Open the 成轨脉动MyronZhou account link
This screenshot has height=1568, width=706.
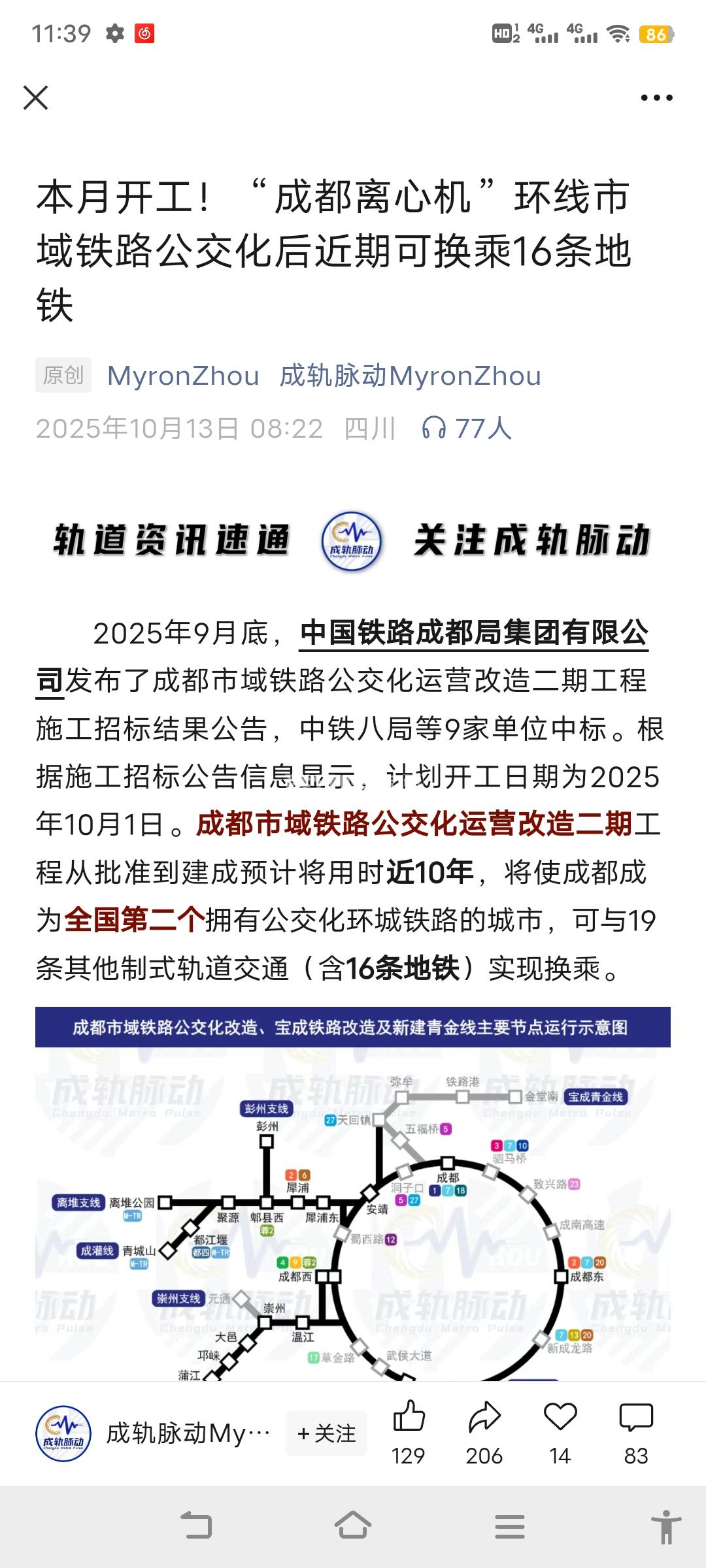pos(410,376)
